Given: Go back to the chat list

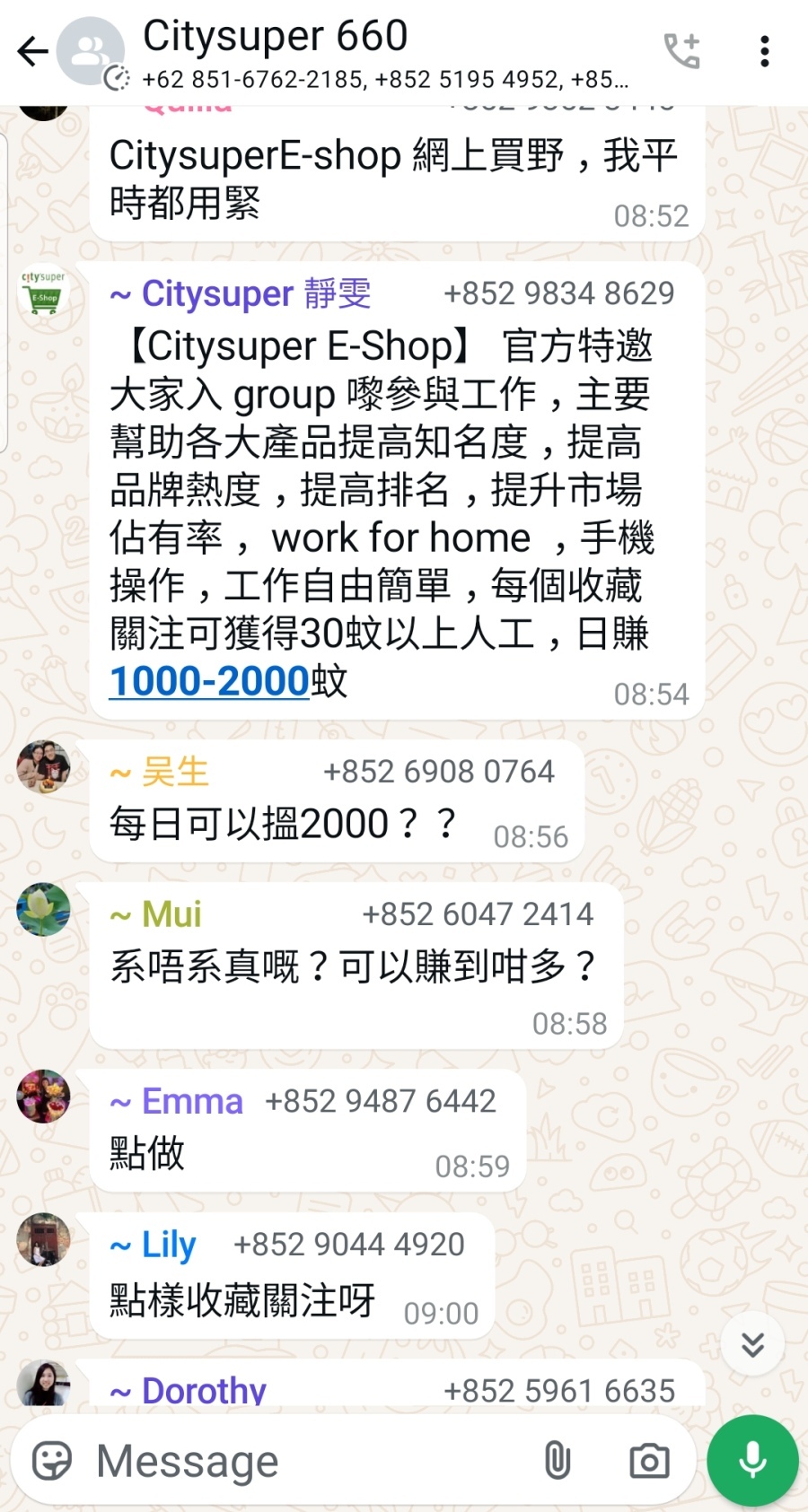Looking at the screenshot, I should [33, 52].
